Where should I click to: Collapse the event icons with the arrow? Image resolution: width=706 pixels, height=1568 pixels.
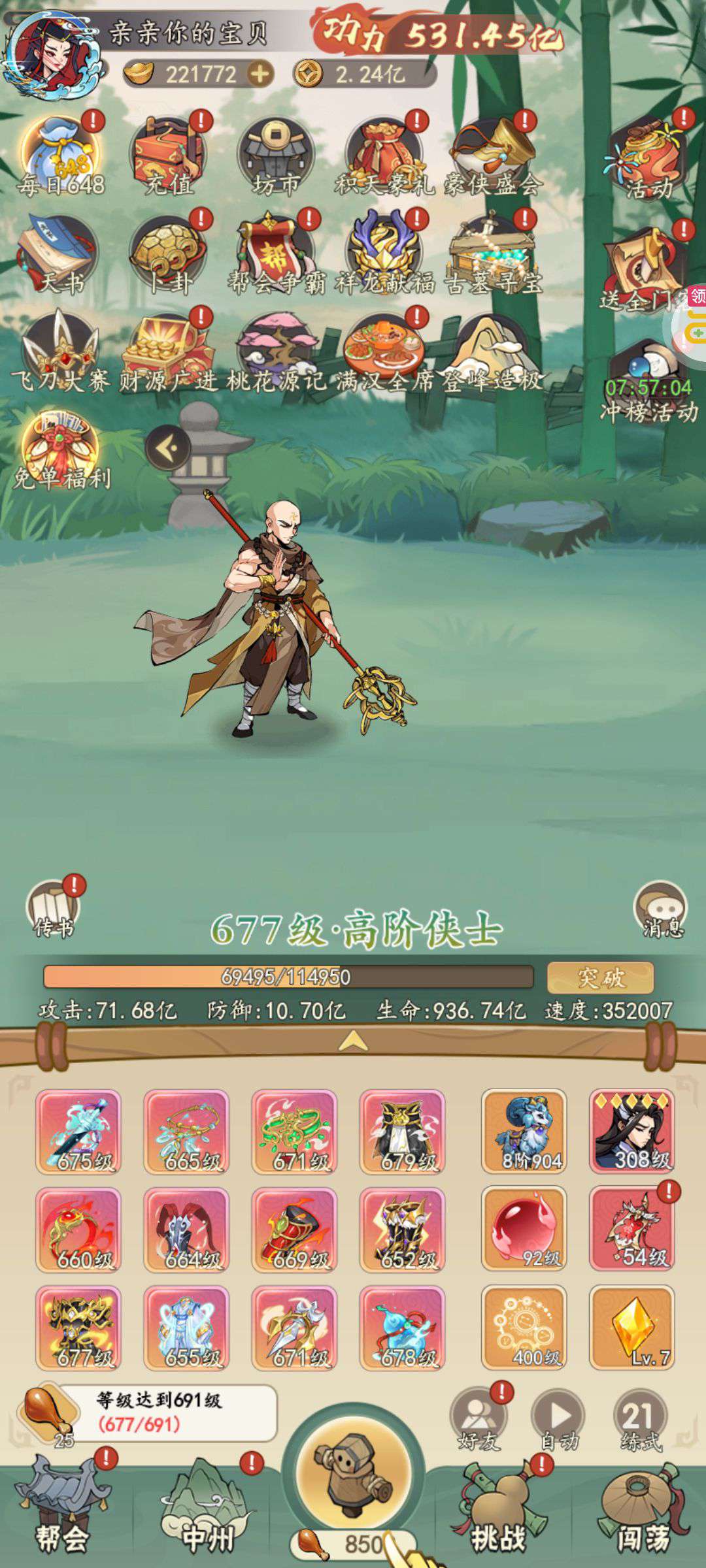(169, 448)
